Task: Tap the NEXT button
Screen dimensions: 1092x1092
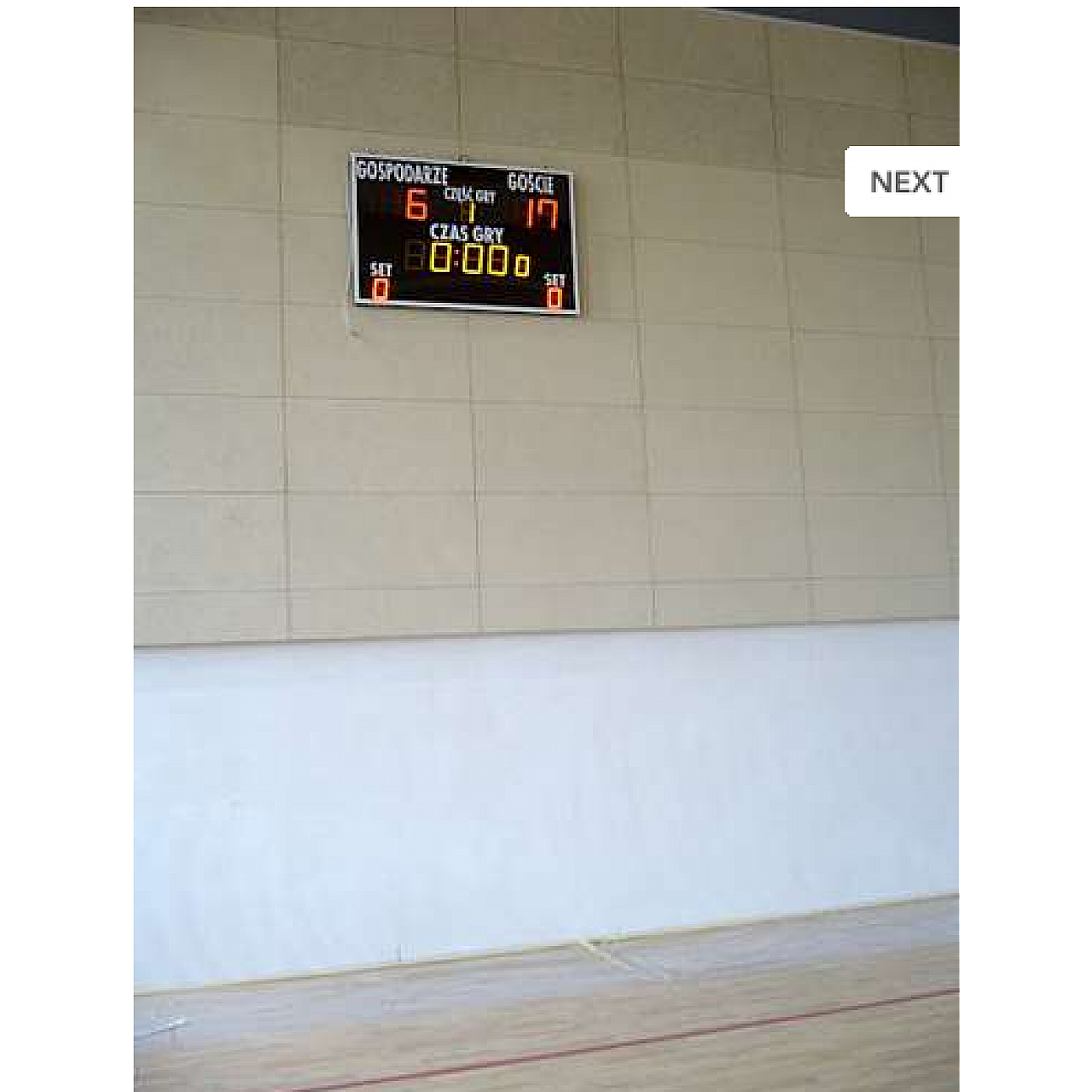Action: tap(906, 182)
